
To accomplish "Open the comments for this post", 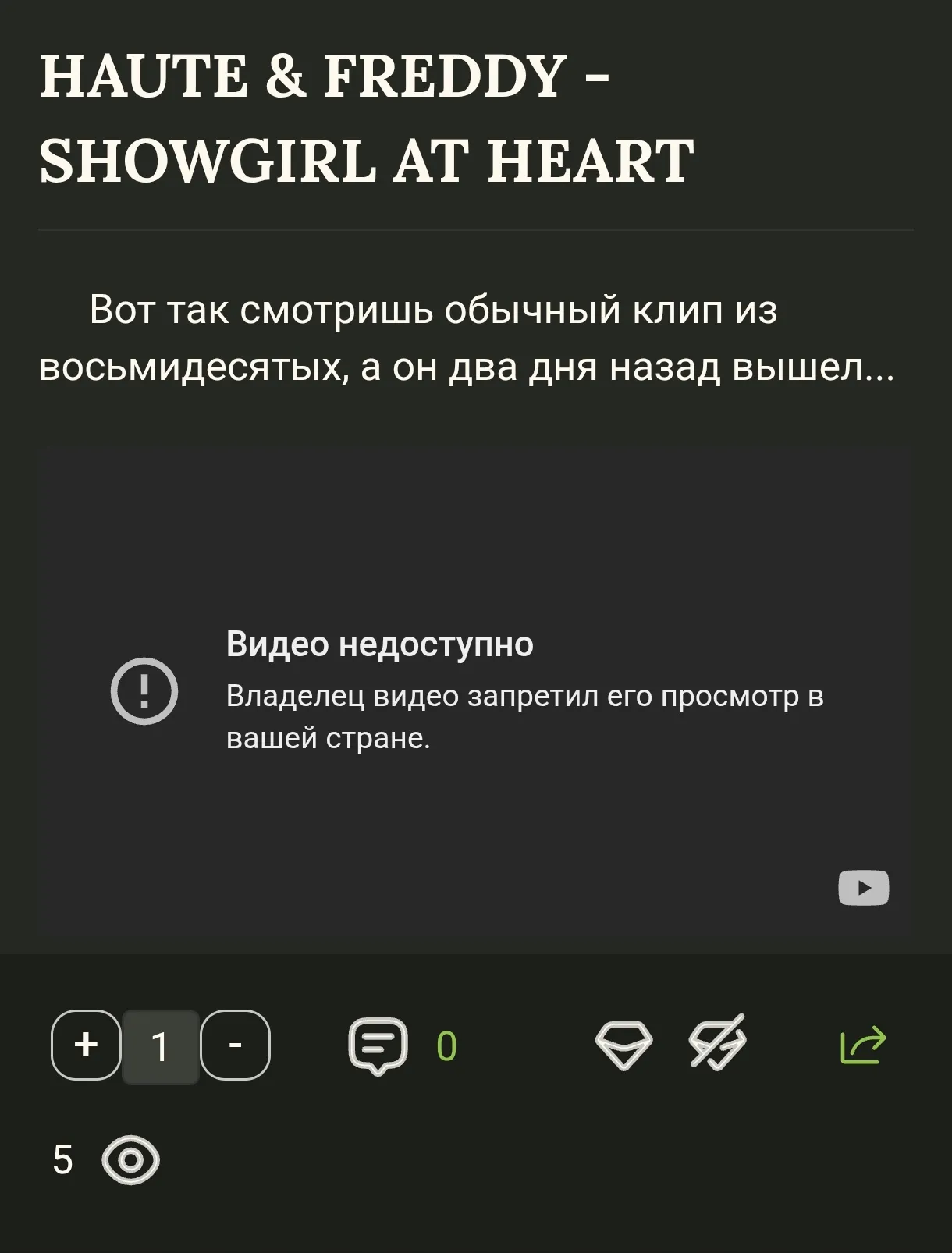I will [378, 1045].
